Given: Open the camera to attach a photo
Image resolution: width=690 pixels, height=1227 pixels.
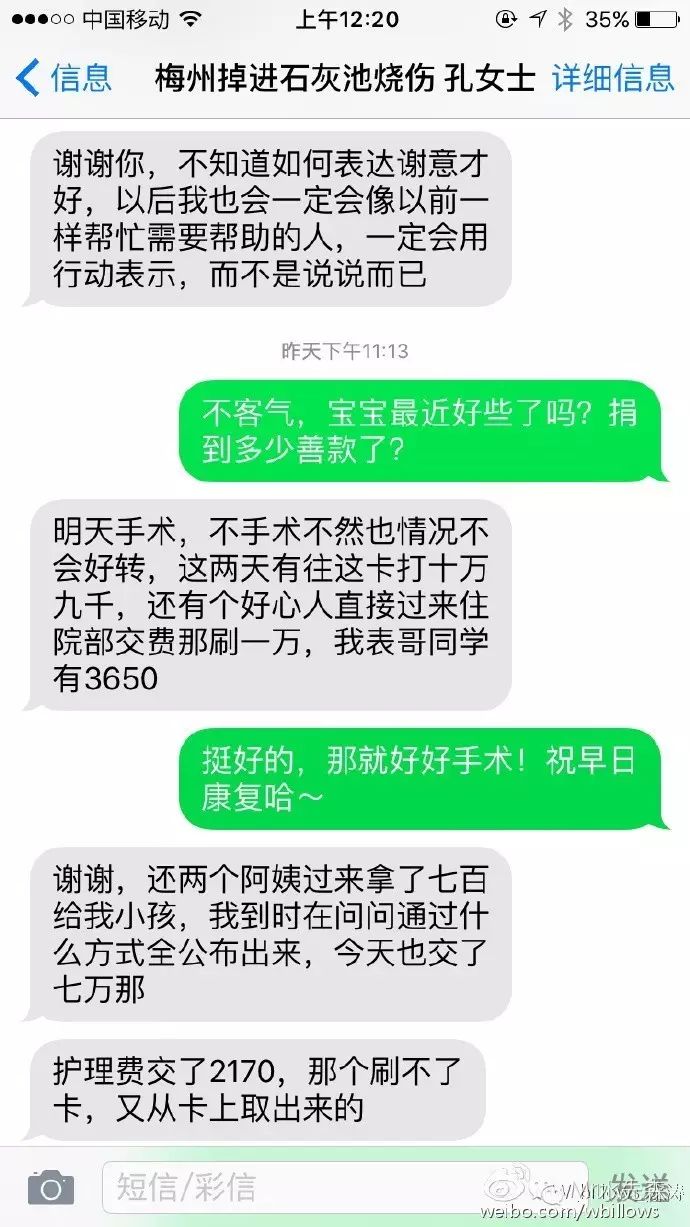Looking at the screenshot, I should pyautogui.click(x=51, y=1187).
